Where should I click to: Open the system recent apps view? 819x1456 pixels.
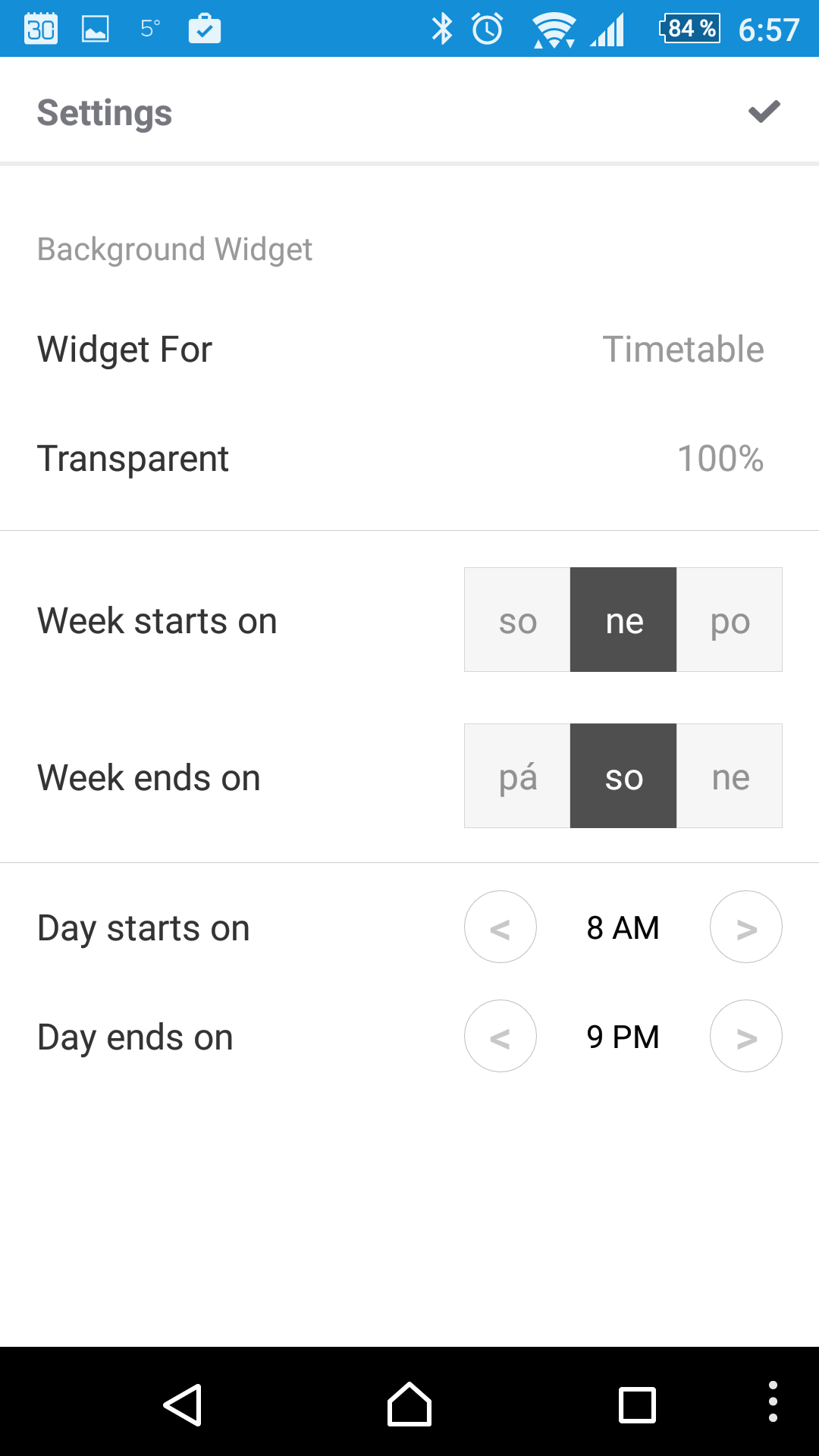tap(637, 1404)
